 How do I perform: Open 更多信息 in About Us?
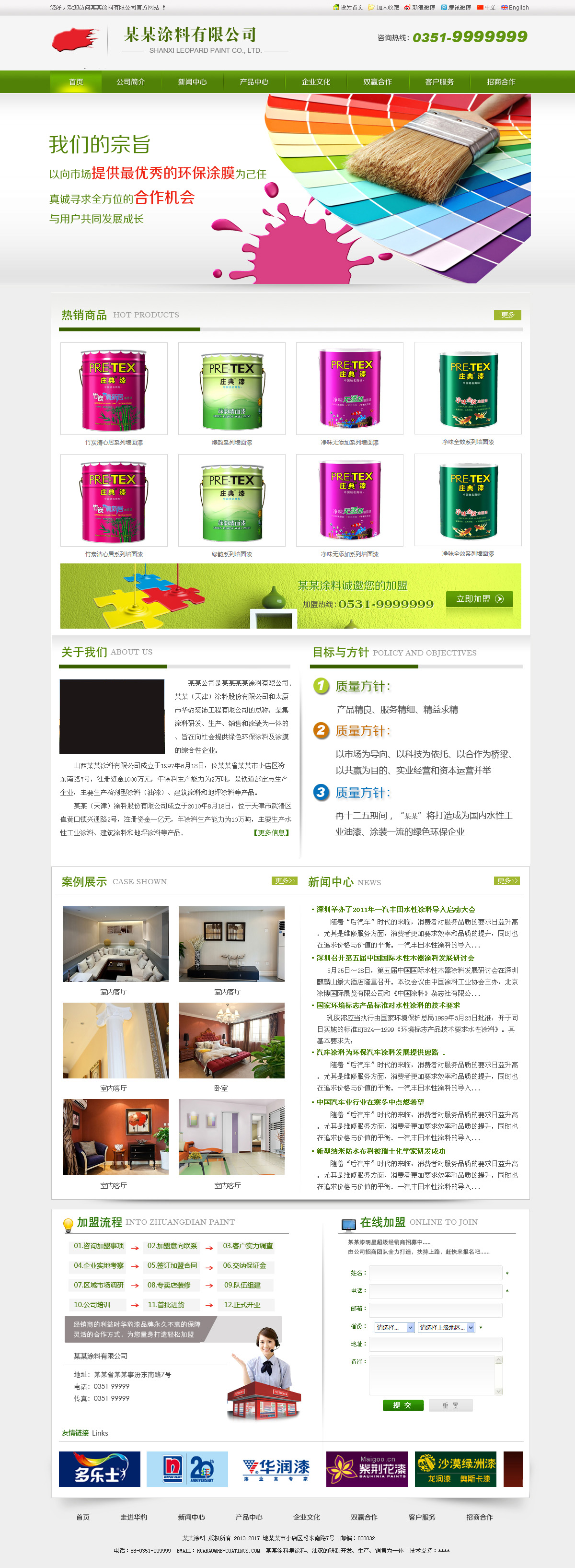pos(271,833)
